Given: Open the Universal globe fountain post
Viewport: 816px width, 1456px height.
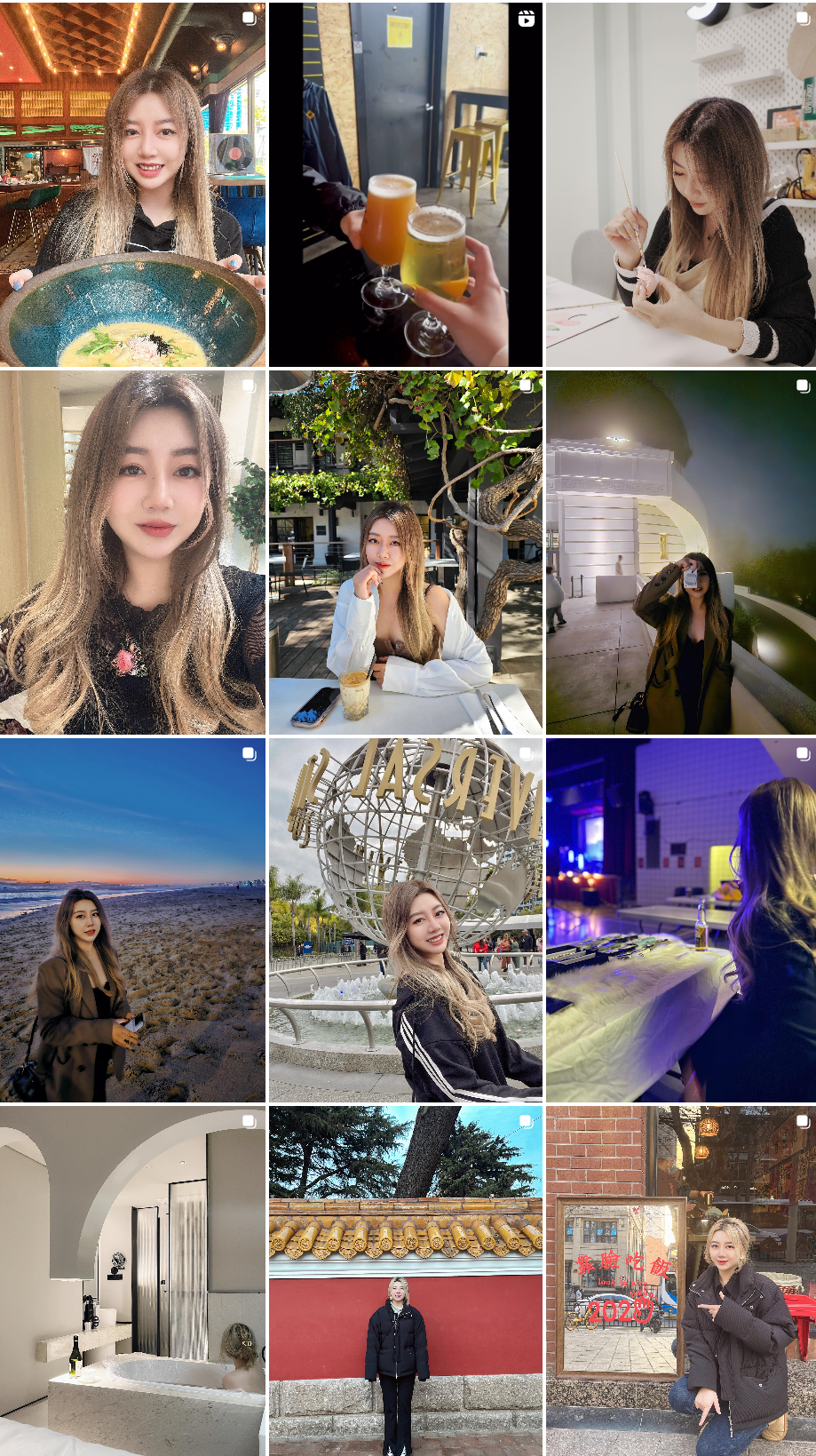Looking at the screenshot, I should (x=406, y=920).
